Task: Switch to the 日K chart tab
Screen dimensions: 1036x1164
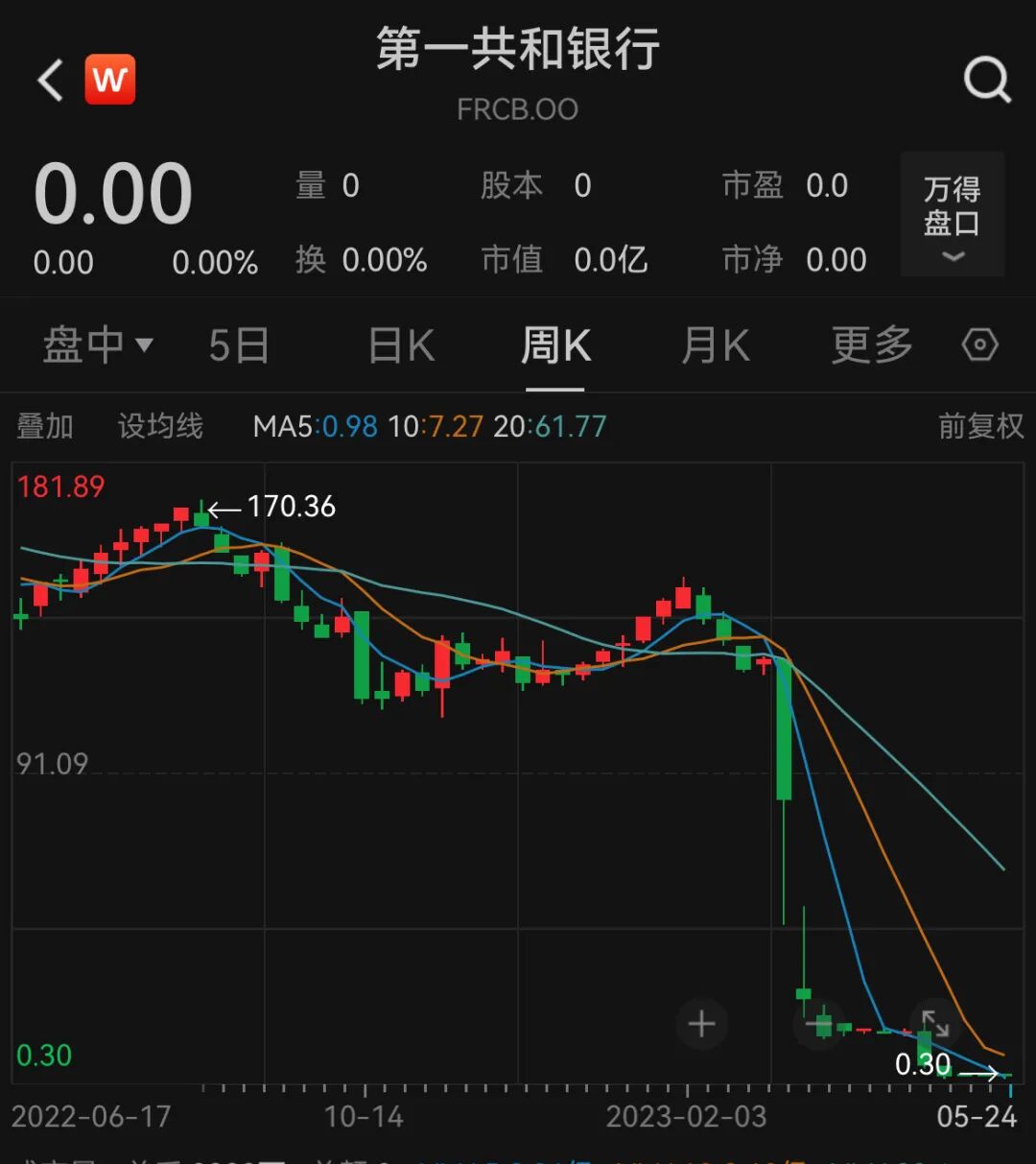Action: point(401,344)
